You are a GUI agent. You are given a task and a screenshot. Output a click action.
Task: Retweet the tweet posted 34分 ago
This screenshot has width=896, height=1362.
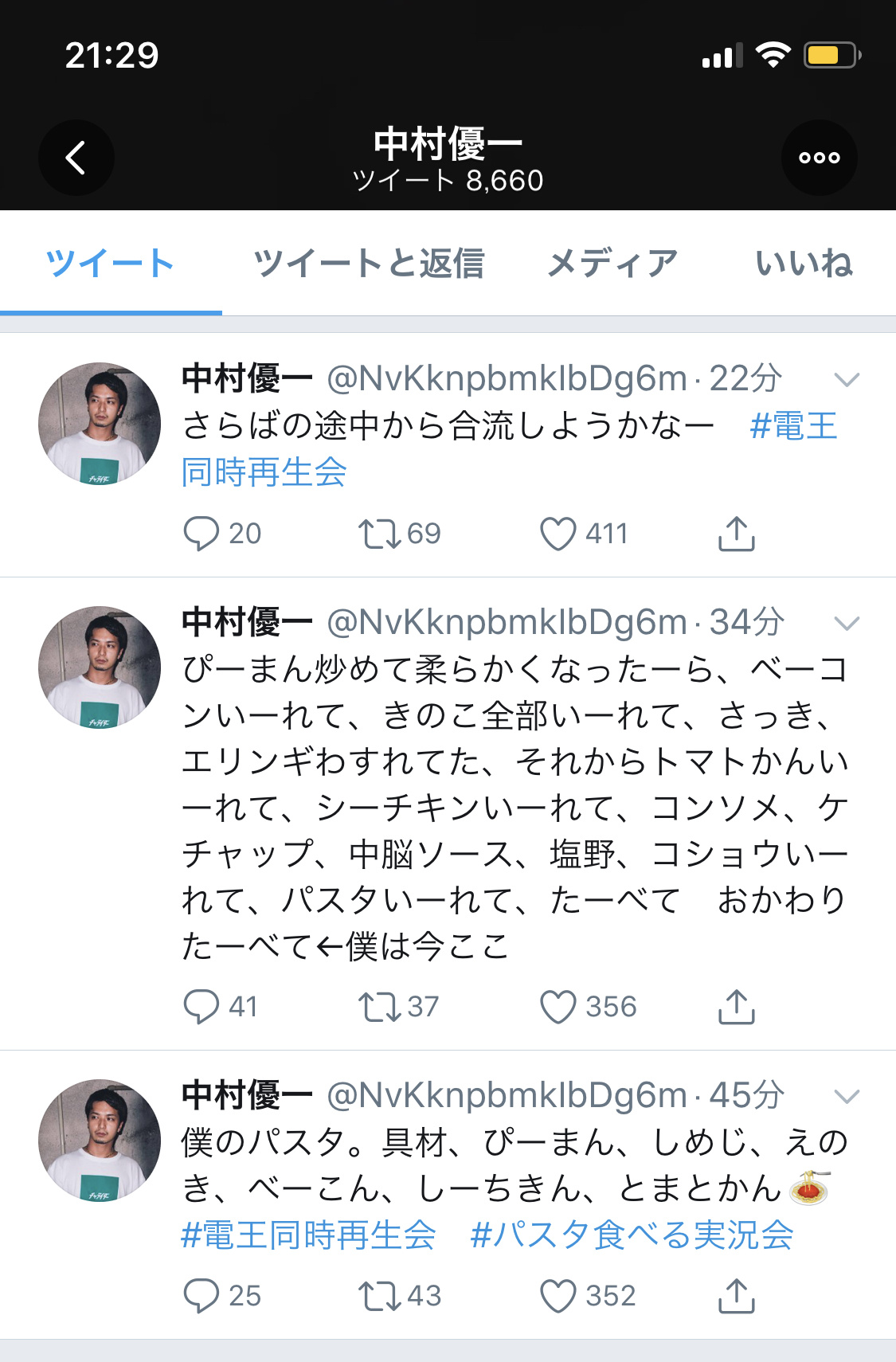(x=379, y=1007)
